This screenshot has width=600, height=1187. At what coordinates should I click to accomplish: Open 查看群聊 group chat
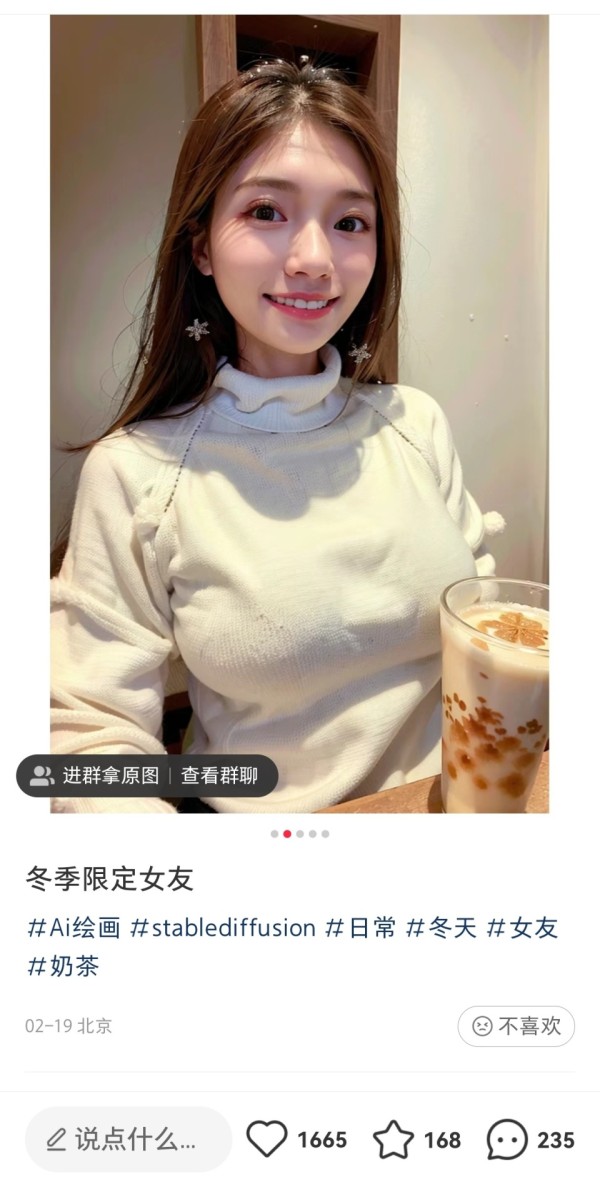coord(219,776)
